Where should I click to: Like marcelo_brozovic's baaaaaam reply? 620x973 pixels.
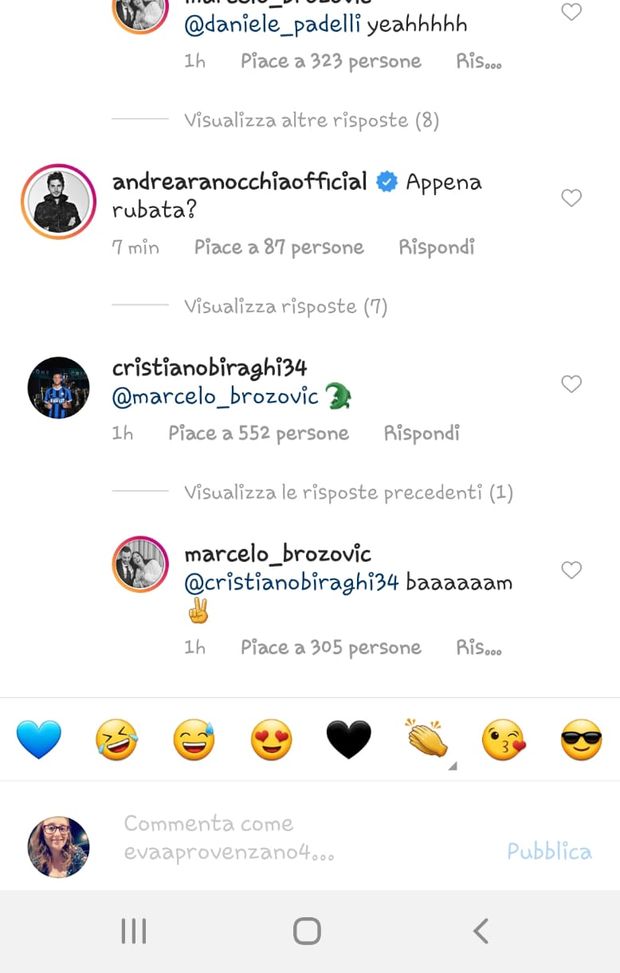tap(571, 570)
